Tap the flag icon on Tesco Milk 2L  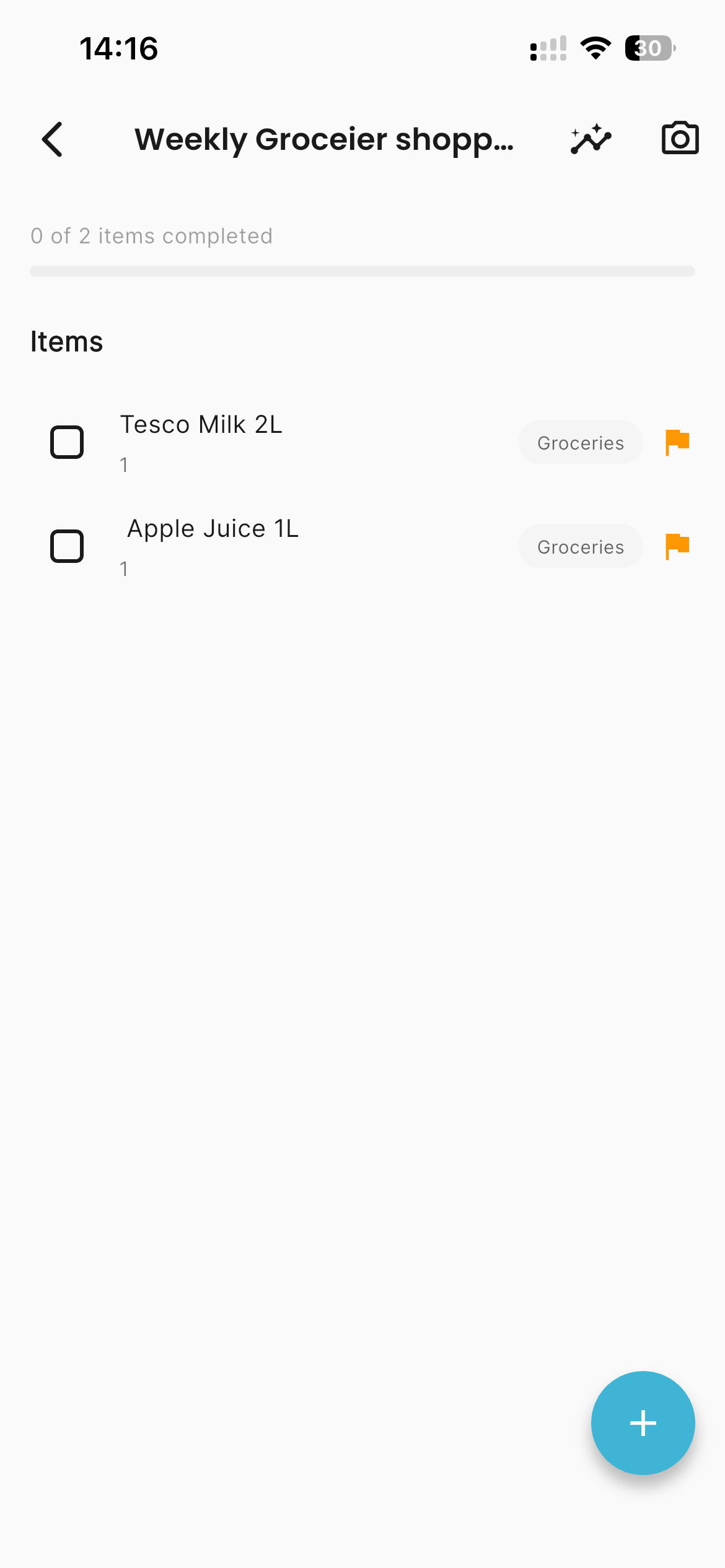[x=677, y=442]
